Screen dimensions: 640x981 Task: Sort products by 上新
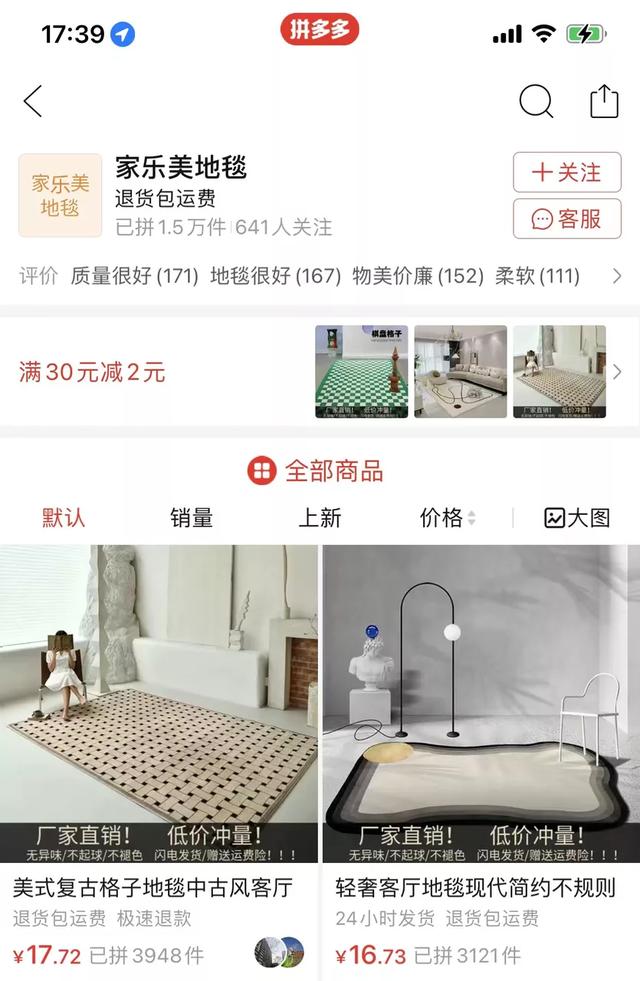tap(320, 517)
